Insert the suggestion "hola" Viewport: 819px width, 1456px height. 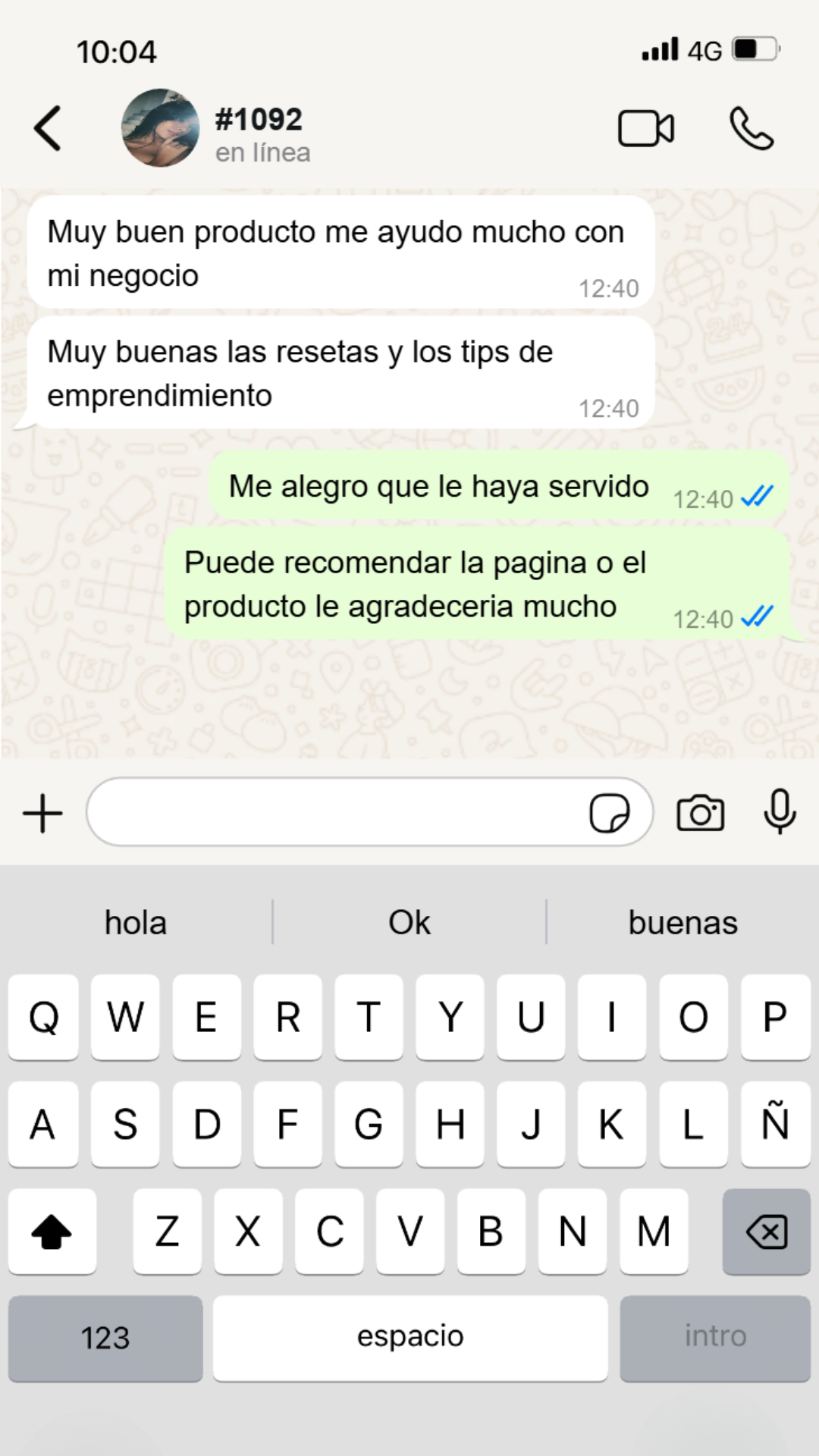point(136,923)
